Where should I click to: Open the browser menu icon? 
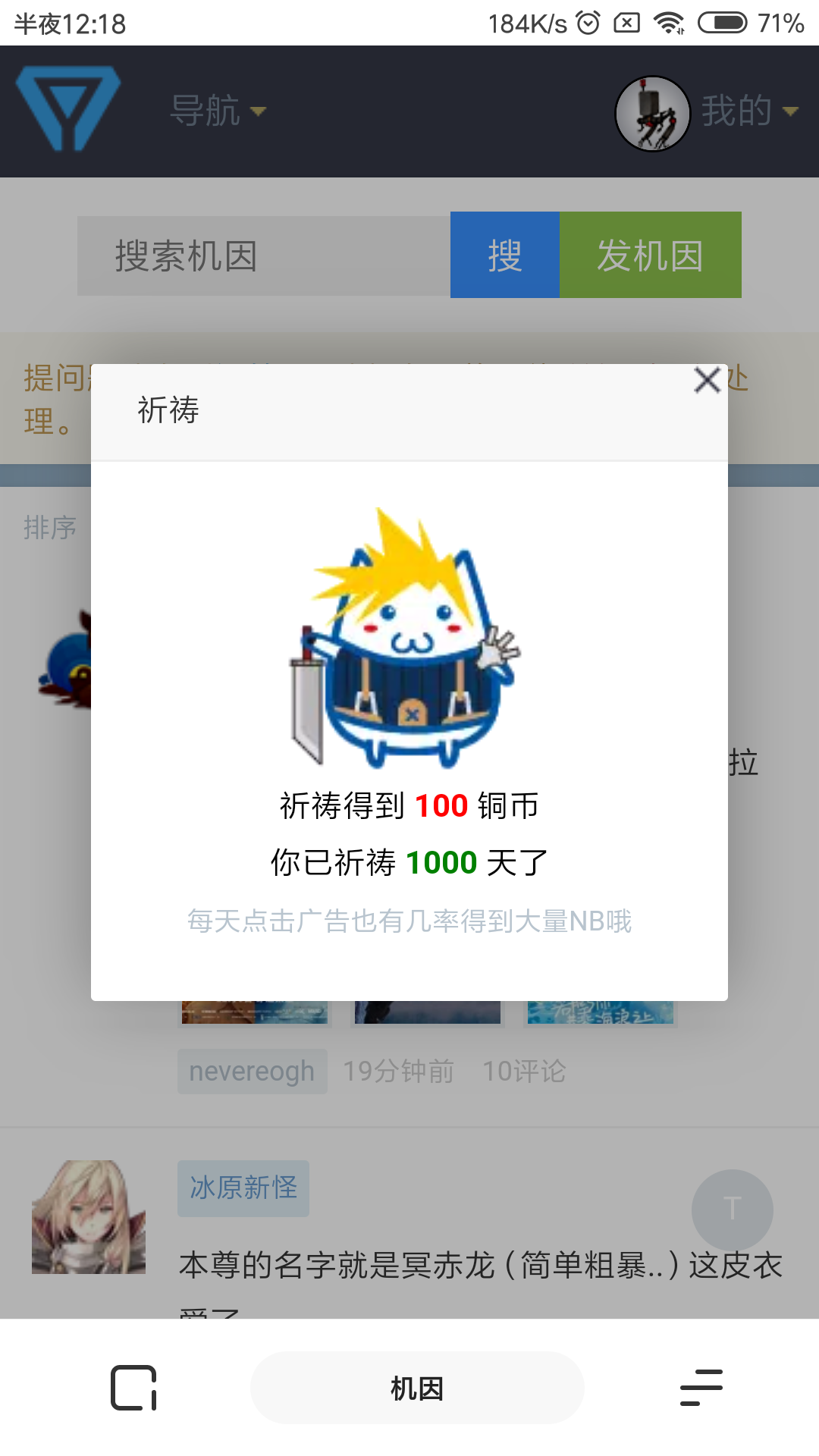point(701,1388)
